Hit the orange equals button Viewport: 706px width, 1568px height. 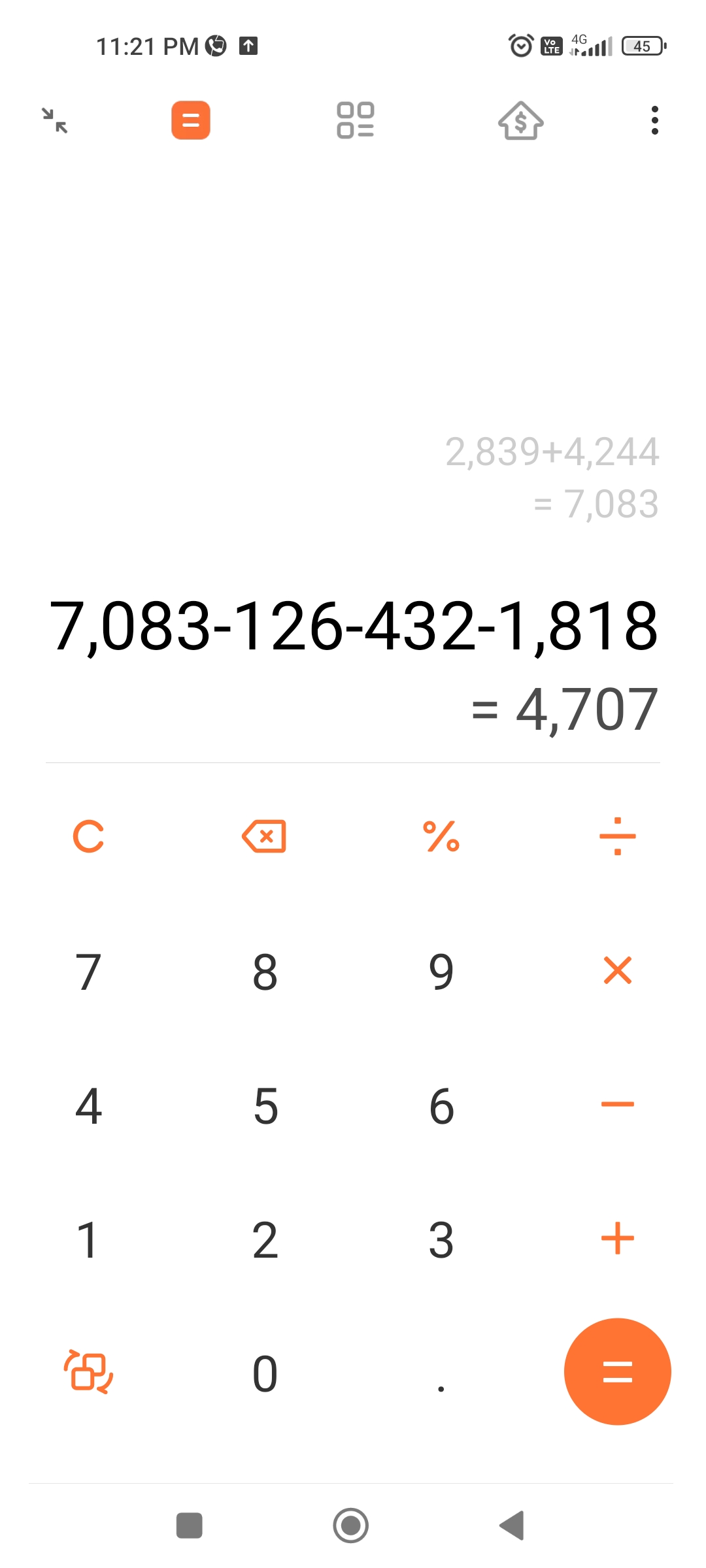click(617, 1371)
